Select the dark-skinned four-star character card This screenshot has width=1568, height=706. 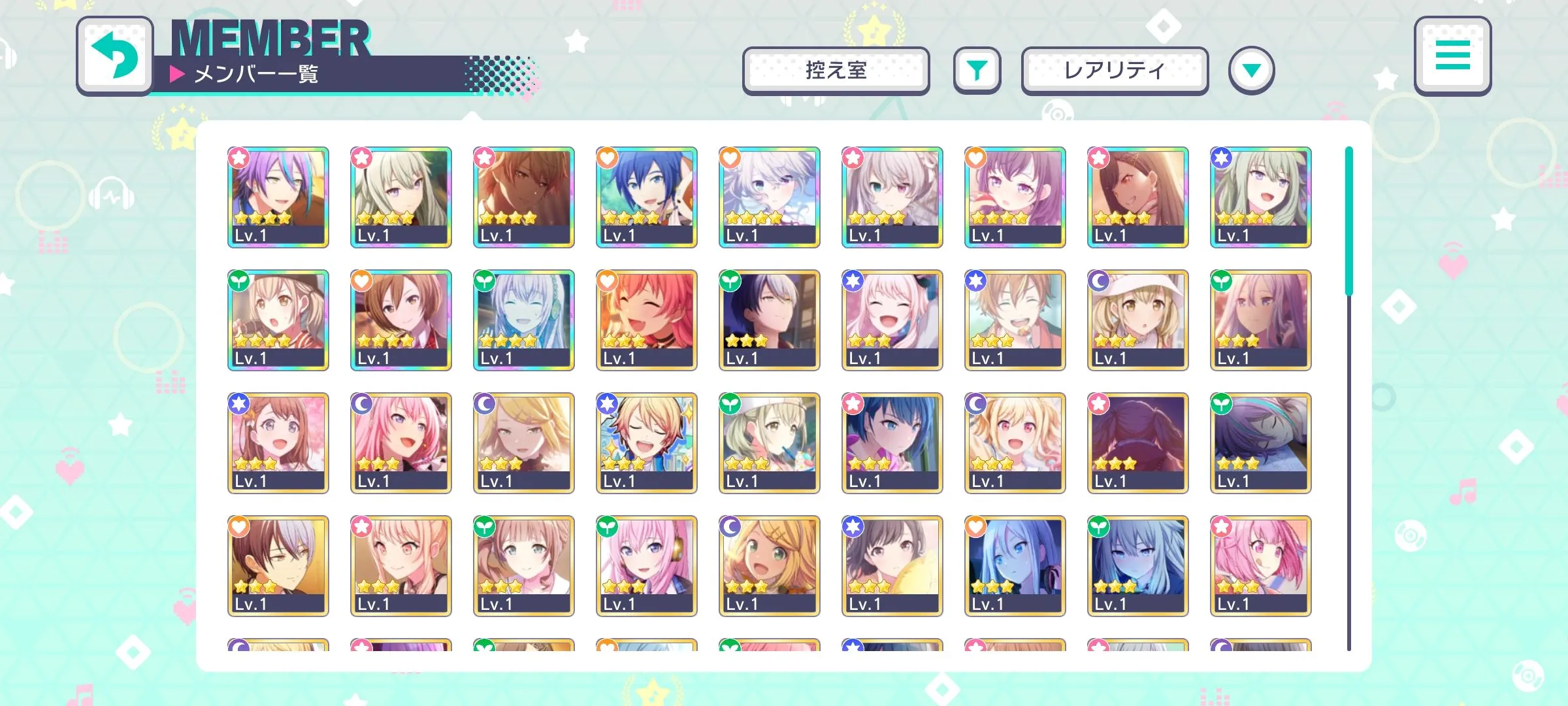coord(523,197)
